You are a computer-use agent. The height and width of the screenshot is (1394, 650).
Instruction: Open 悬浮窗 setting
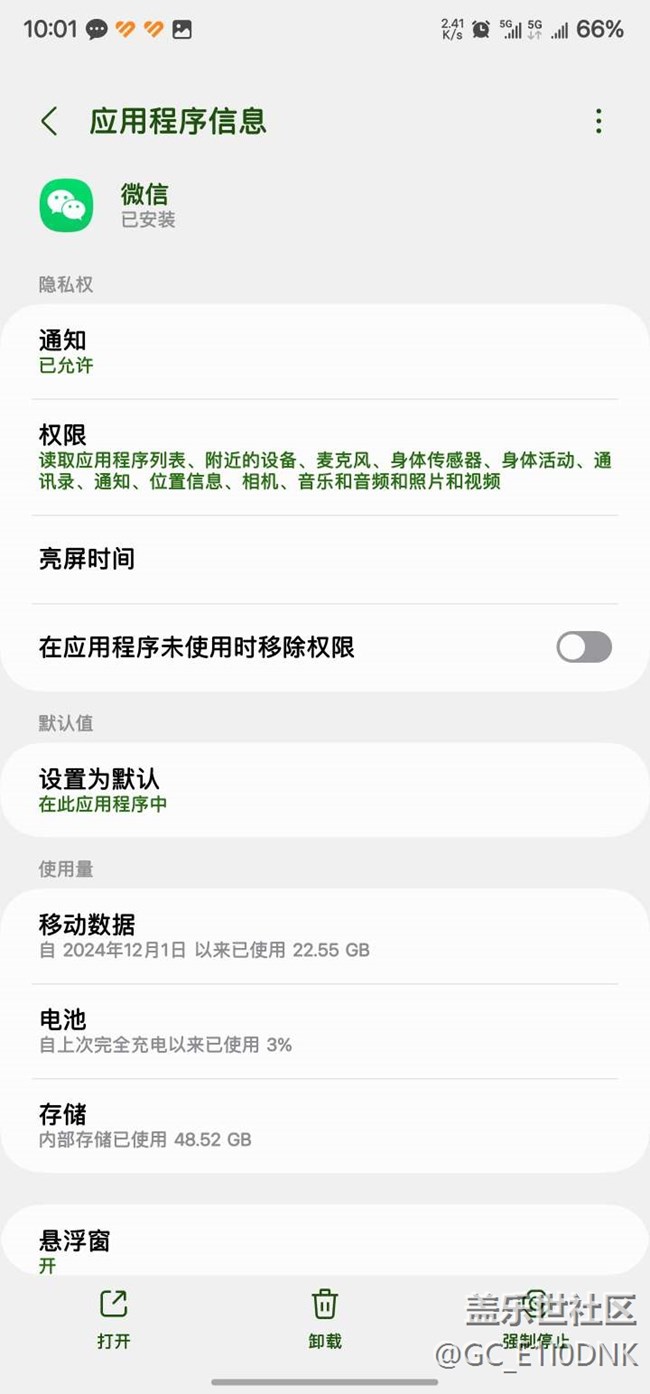point(324,1250)
